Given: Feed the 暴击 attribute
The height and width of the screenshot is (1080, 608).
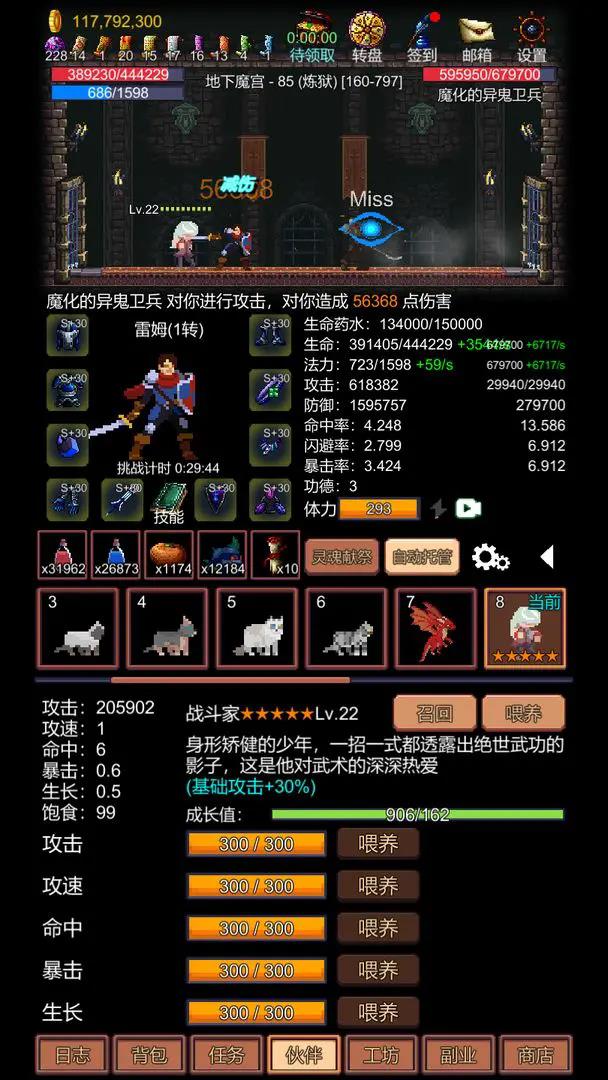Looking at the screenshot, I should tap(377, 970).
